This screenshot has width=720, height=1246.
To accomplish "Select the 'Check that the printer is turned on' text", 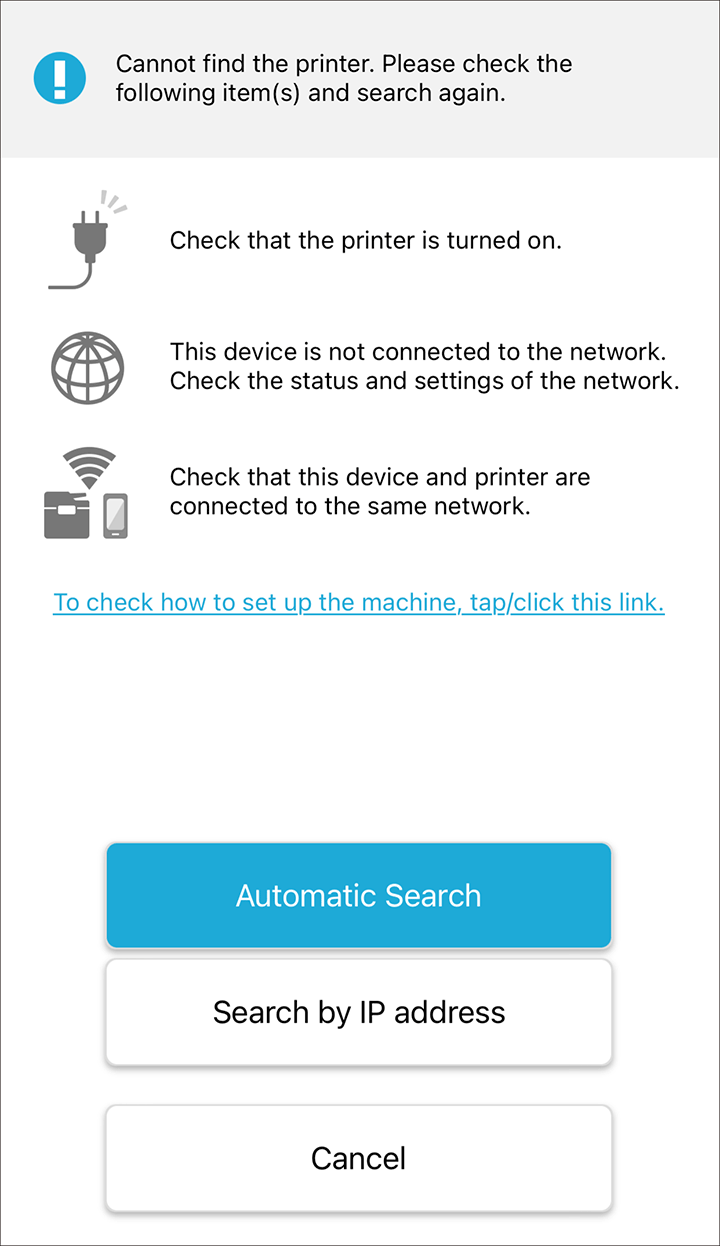I will [x=365, y=240].
